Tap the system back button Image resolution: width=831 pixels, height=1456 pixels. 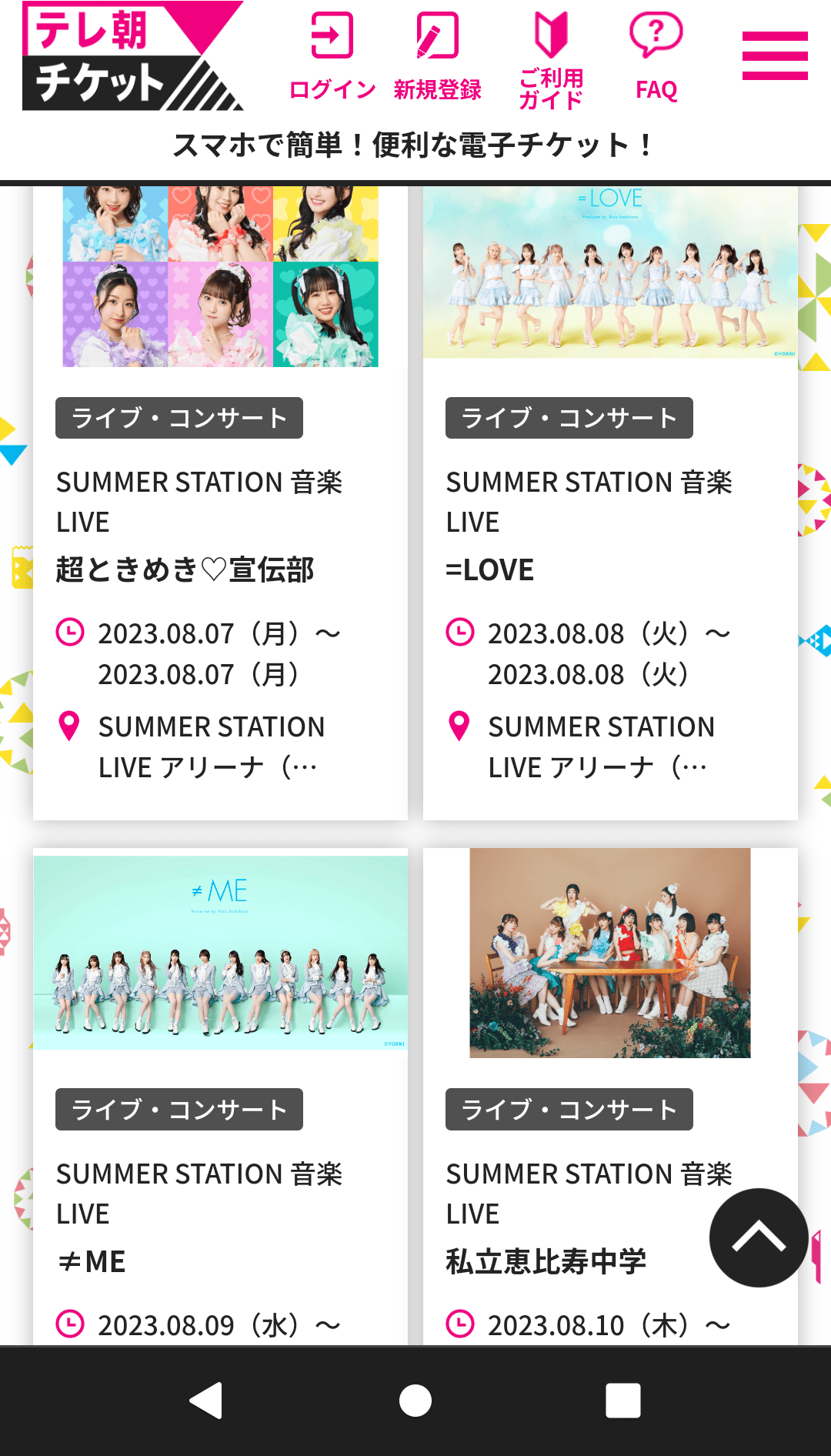click(x=206, y=1401)
